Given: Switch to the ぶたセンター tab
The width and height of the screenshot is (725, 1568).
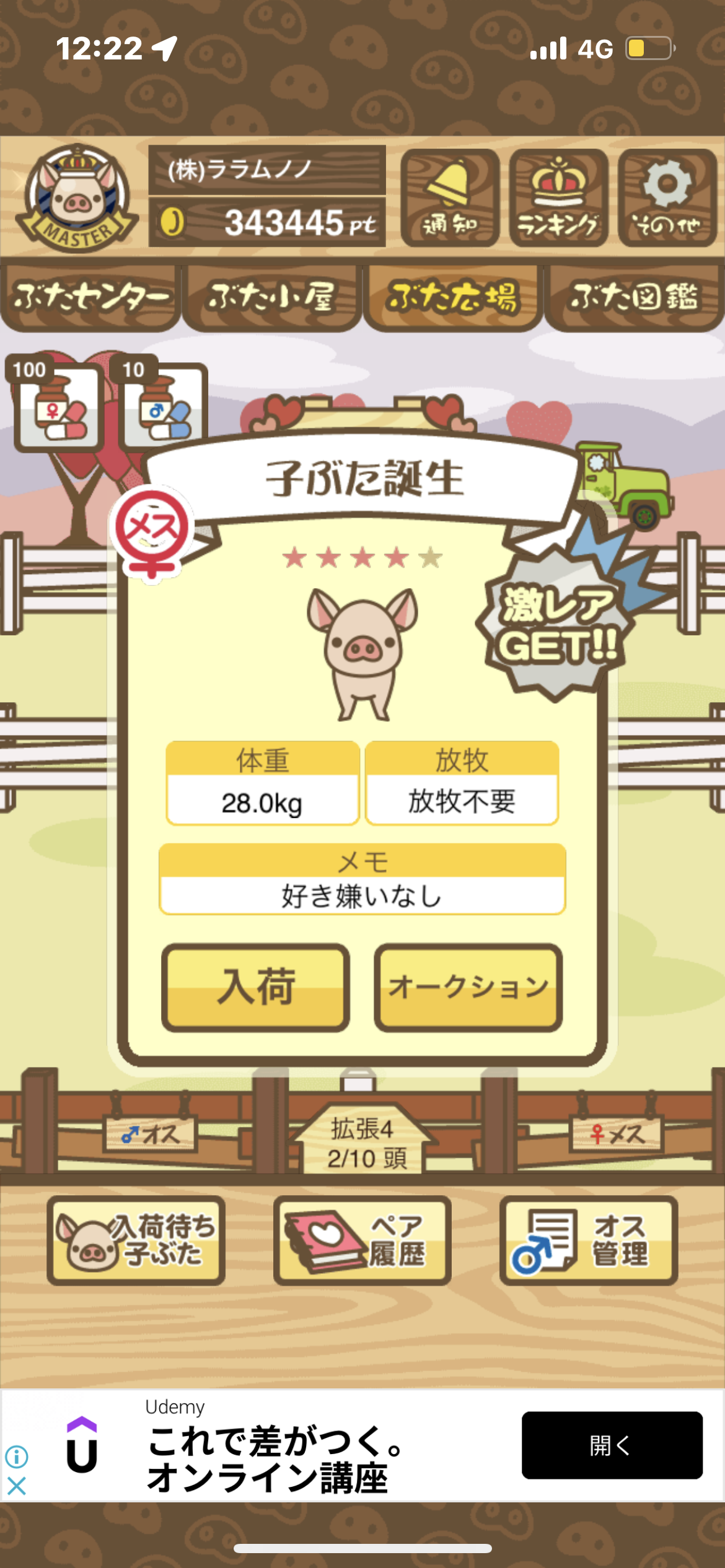Looking at the screenshot, I should pyautogui.click(x=91, y=298).
